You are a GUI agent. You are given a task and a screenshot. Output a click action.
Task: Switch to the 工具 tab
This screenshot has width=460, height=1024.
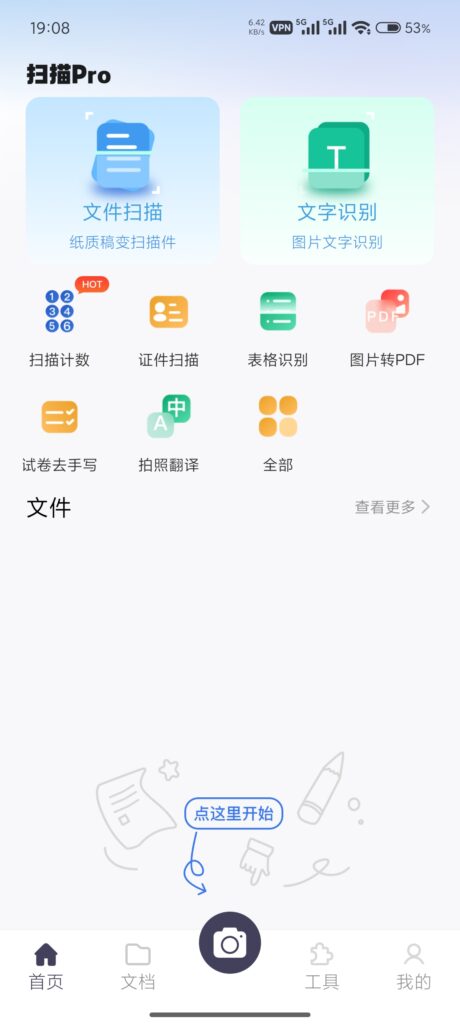(322, 967)
